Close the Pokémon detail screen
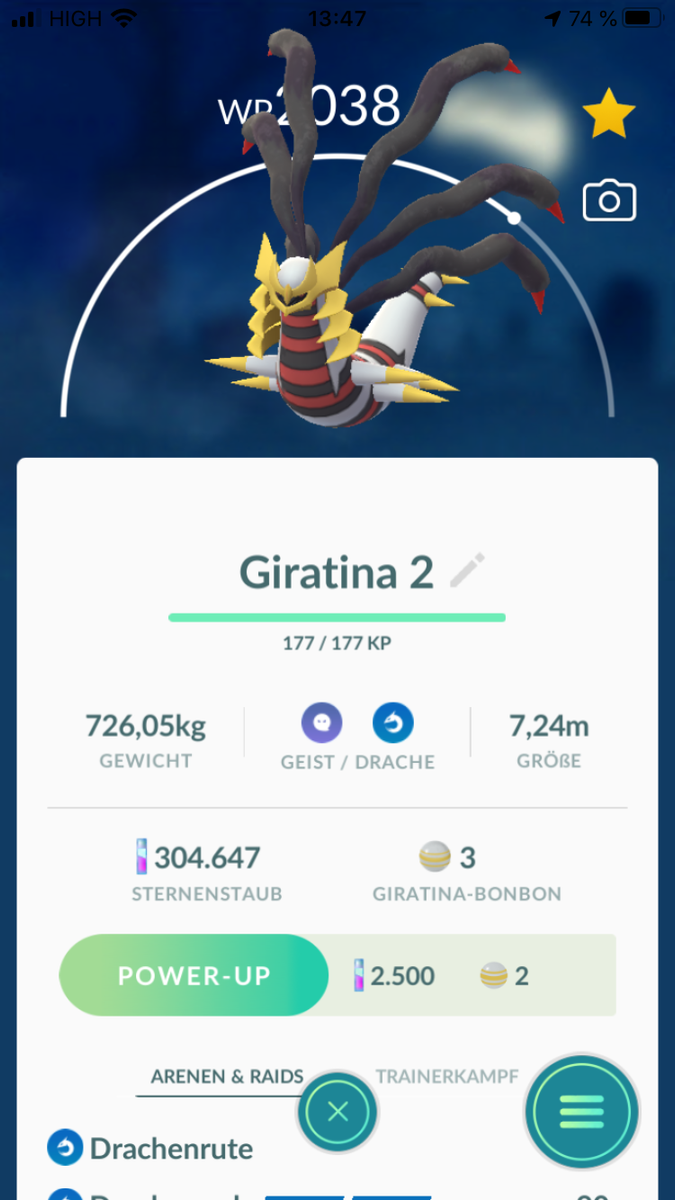This screenshot has height=1200, width=675. tap(338, 1112)
